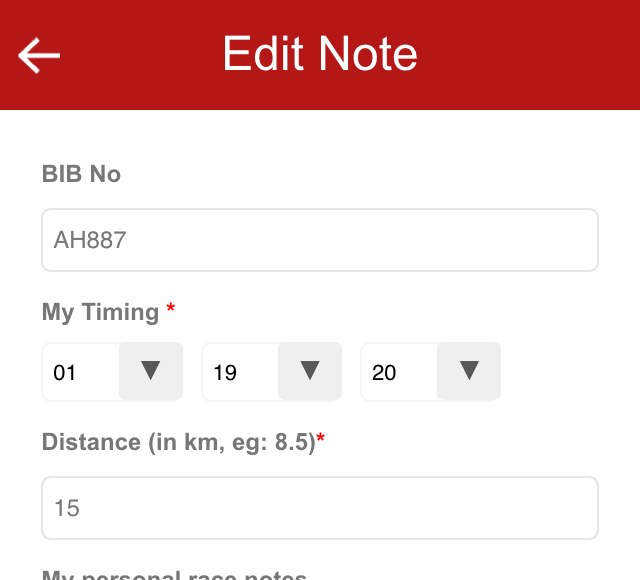
Task: Open the minutes dropdown showing 19
Action: 271,372
